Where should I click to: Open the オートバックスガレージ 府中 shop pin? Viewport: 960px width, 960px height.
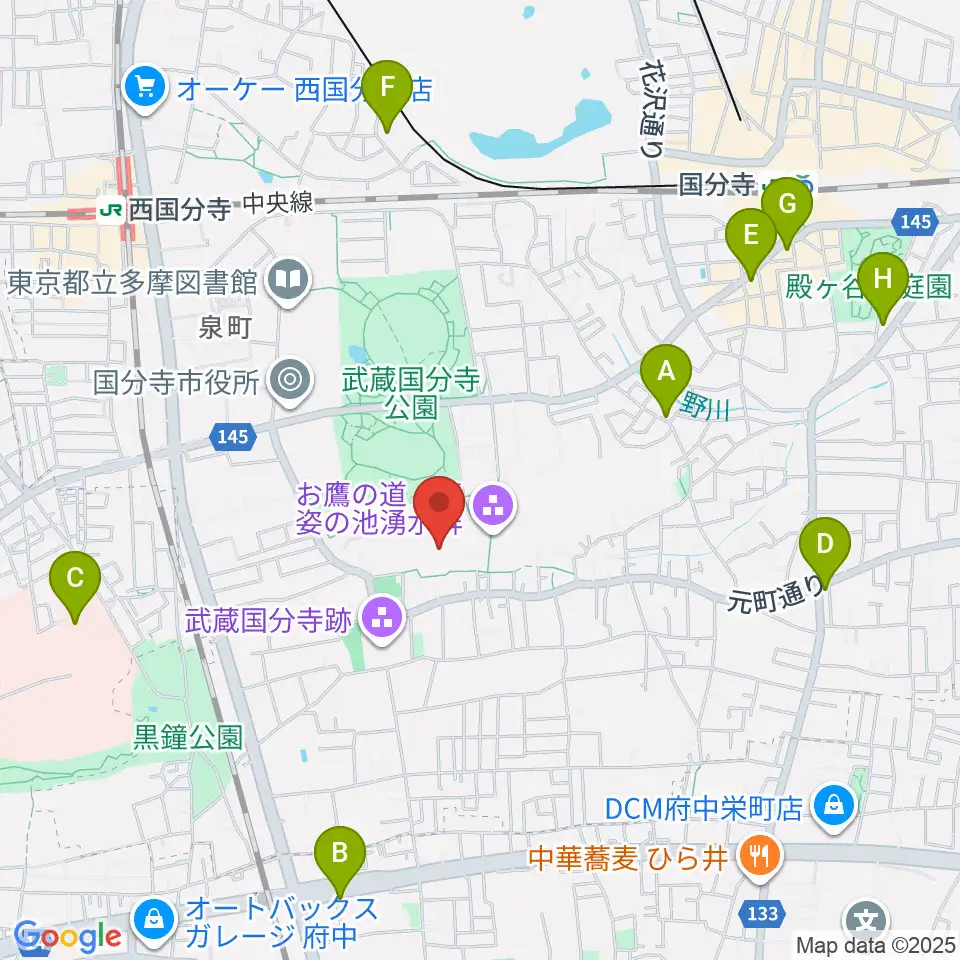click(x=155, y=921)
